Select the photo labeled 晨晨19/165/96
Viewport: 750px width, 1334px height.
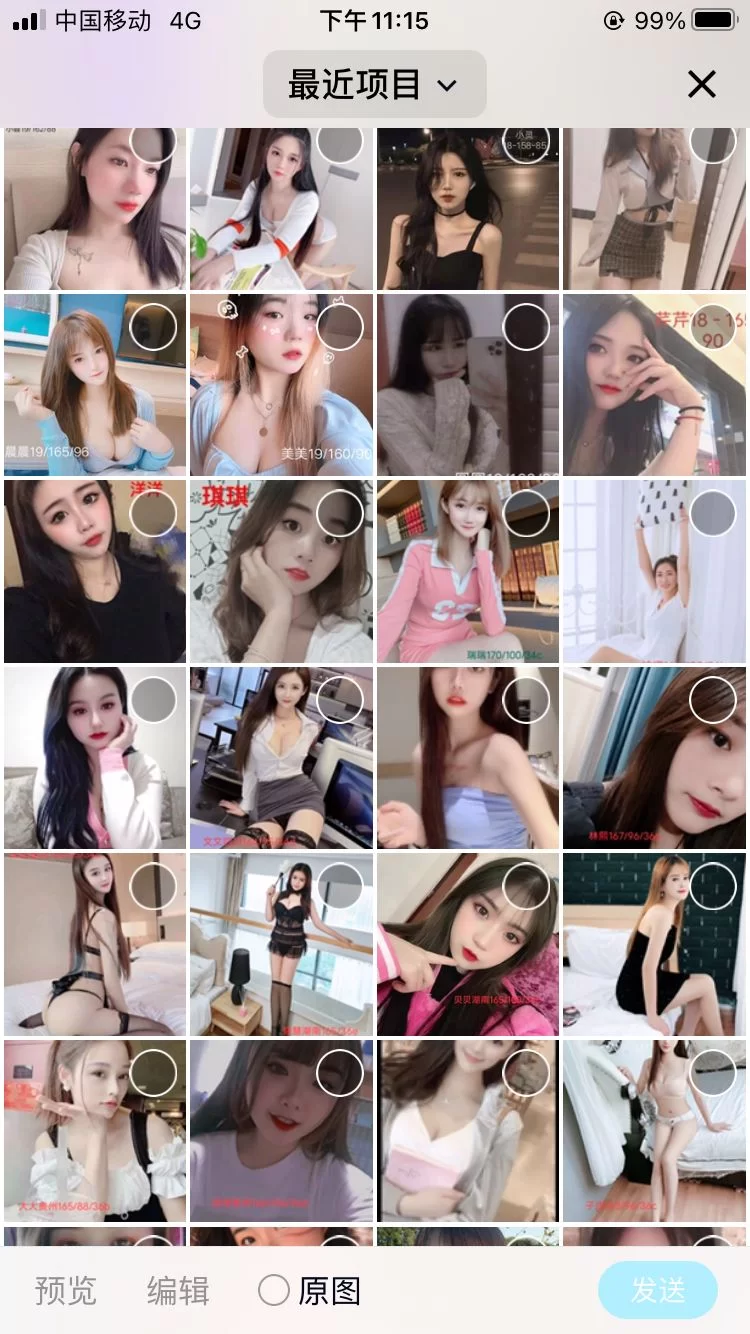coord(153,327)
